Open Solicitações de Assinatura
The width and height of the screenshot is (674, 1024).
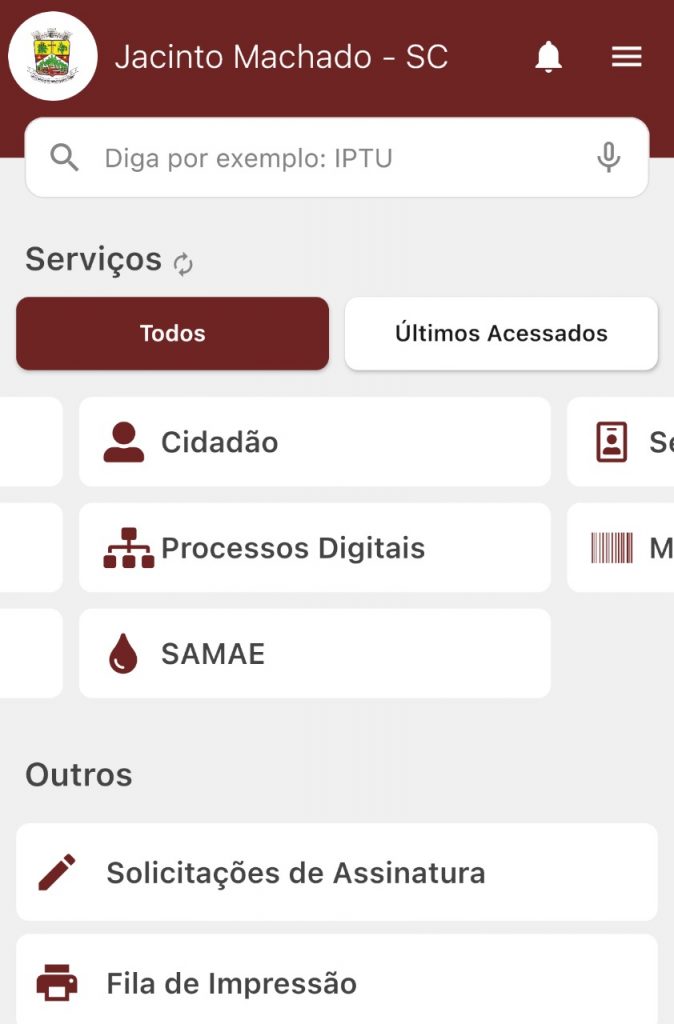tap(336, 872)
